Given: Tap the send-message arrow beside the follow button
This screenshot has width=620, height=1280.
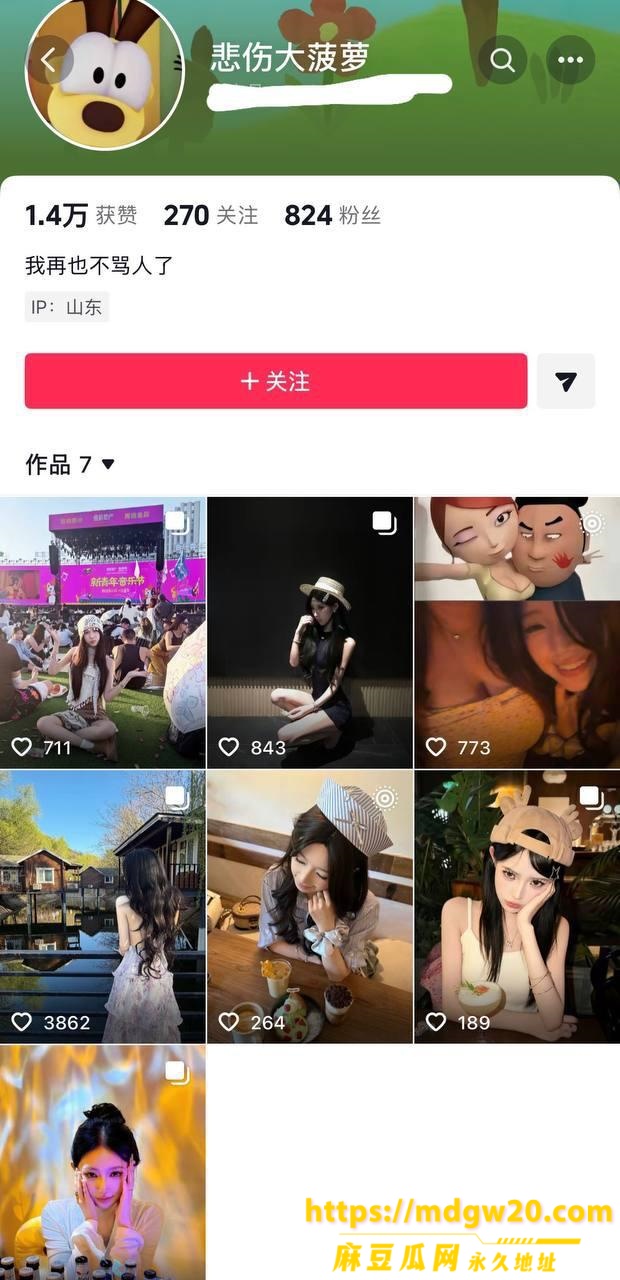Looking at the screenshot, I should click(x=566, y=381).
